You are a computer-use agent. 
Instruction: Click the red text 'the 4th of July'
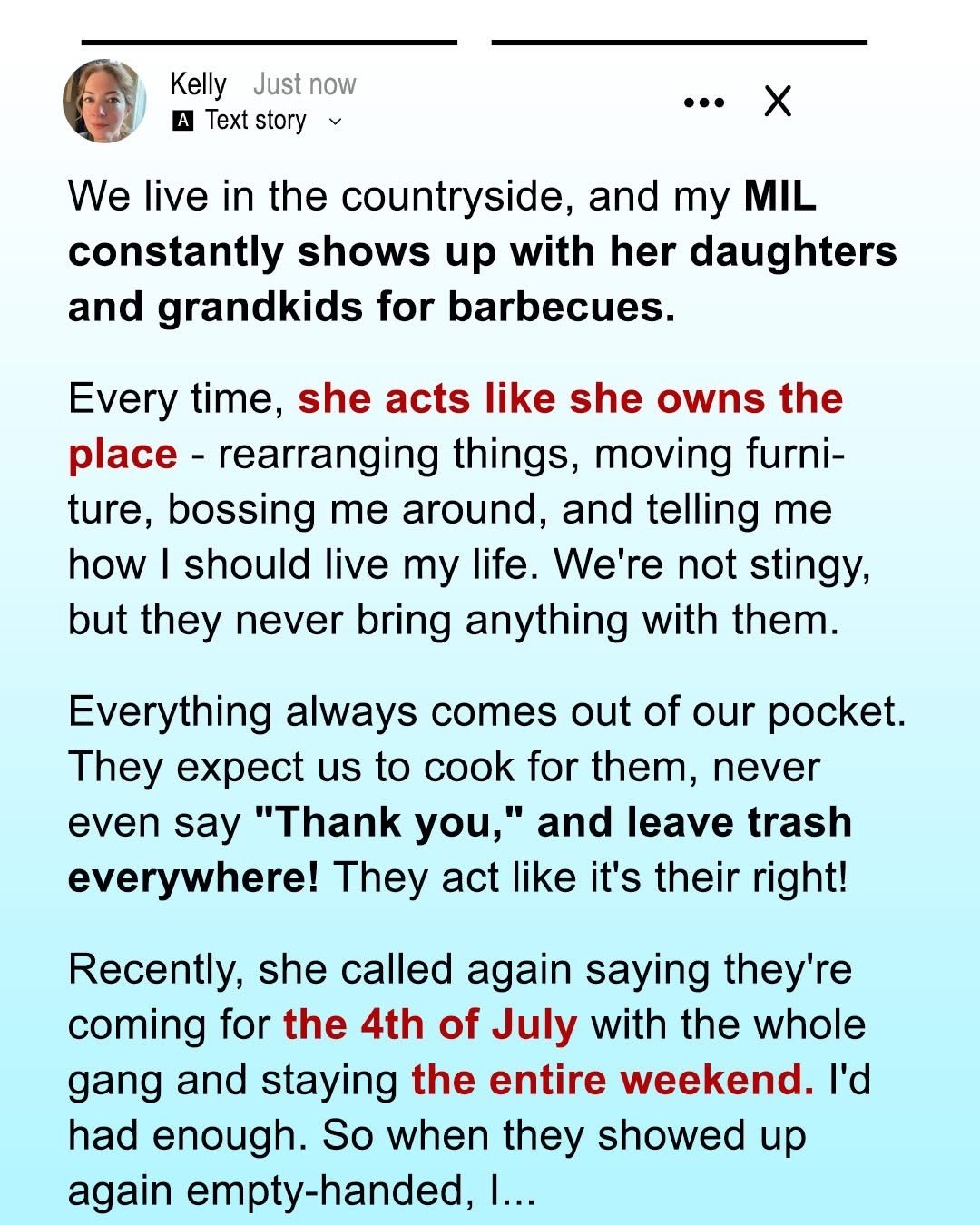click(430, 1024)
